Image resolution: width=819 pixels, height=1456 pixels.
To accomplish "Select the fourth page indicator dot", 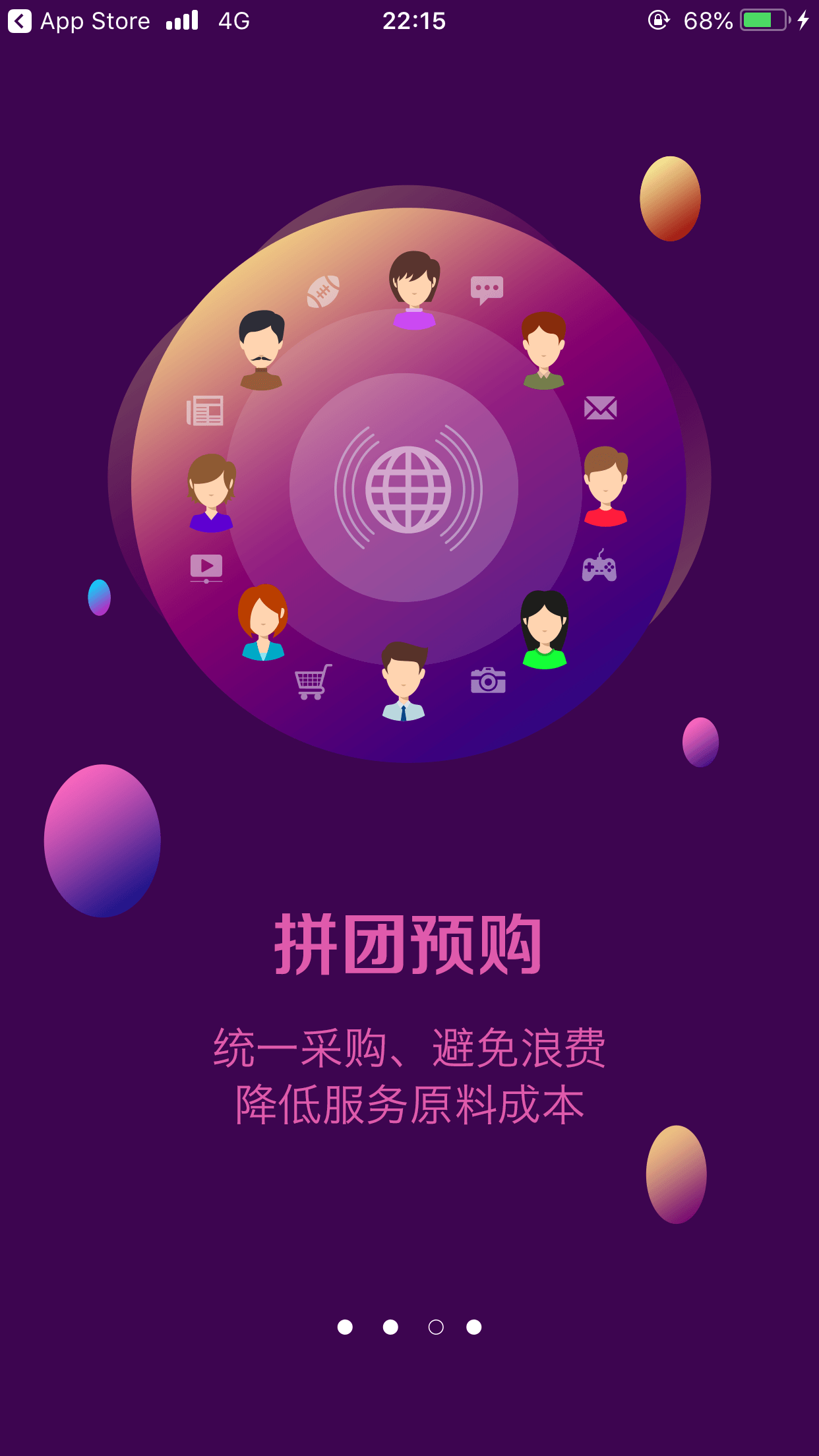I will coord(473,1327).
